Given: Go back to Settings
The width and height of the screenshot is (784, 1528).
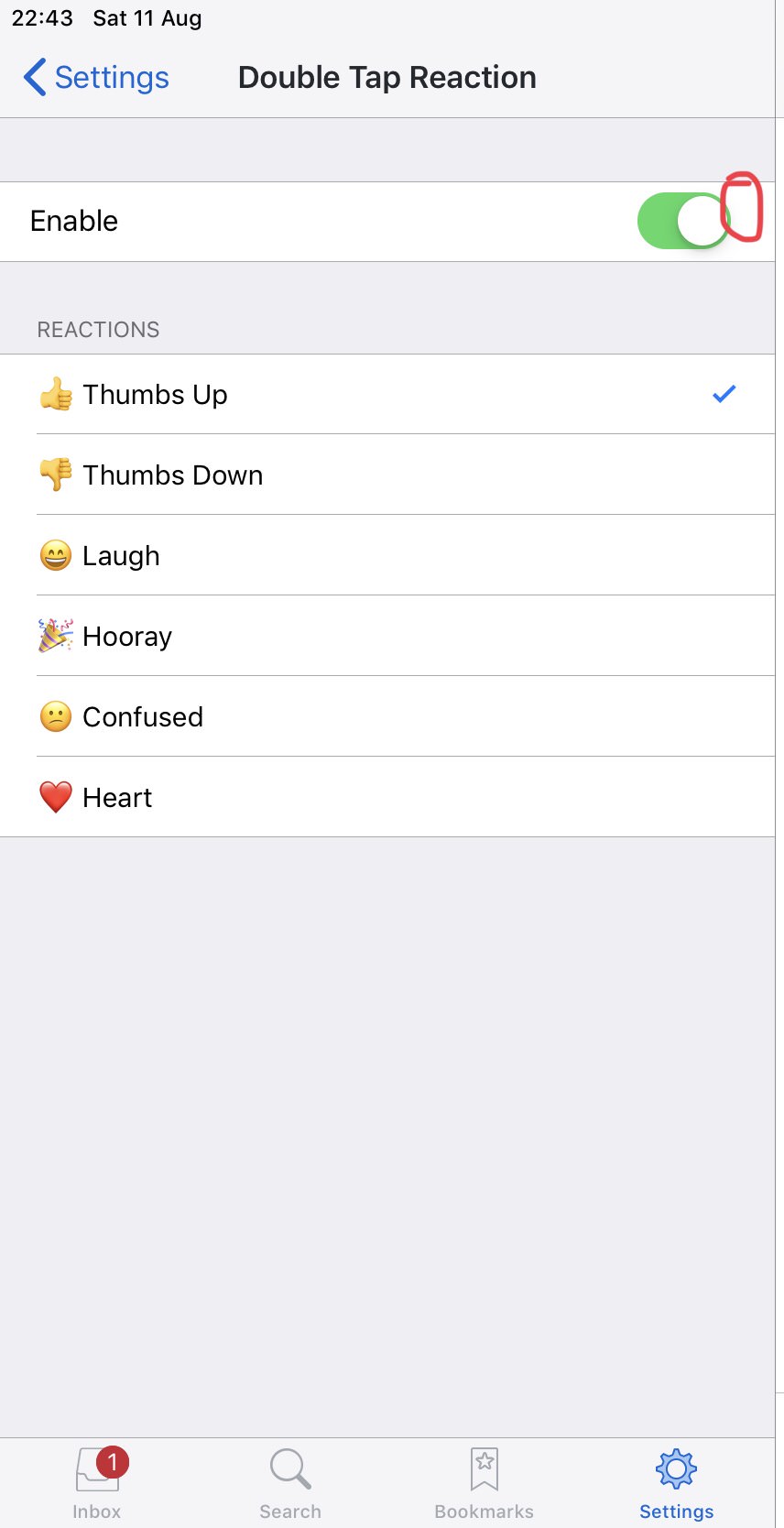Looking at the screenshot, I should click(x=96, y=78).
